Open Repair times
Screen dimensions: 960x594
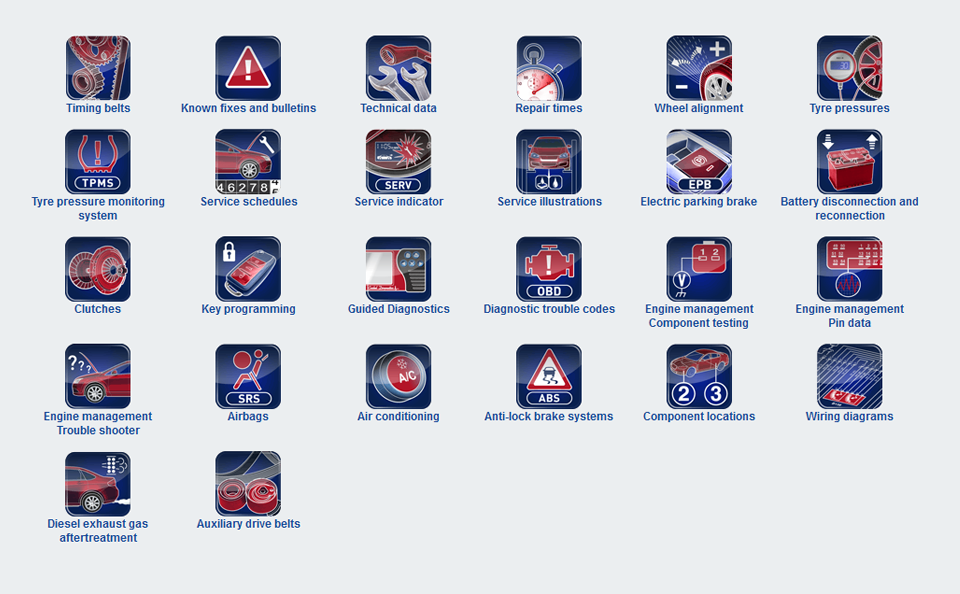pos(548,69)
